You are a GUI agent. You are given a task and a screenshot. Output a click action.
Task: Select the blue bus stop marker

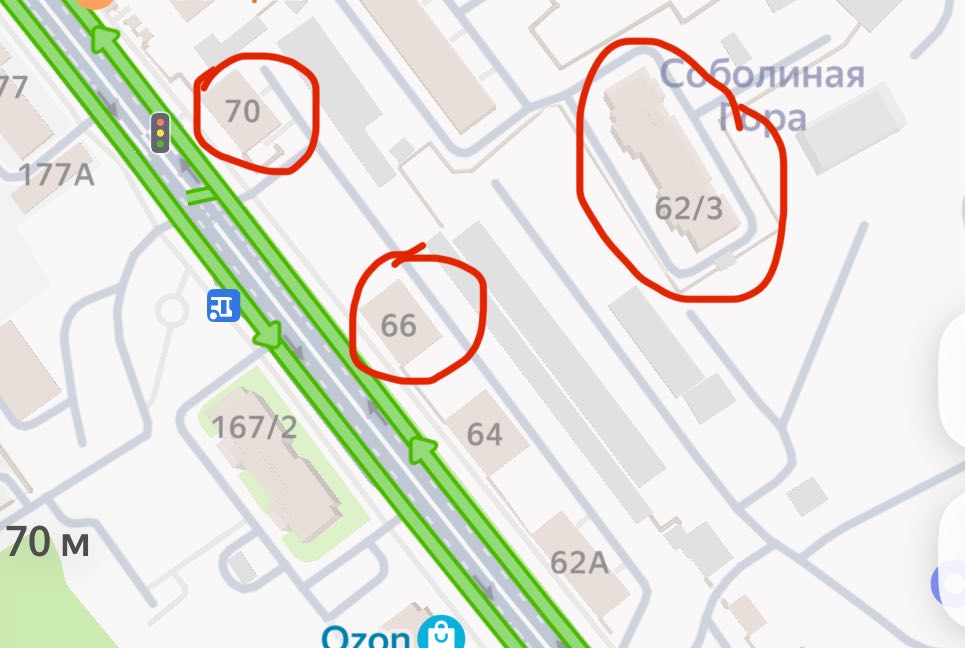223,305
